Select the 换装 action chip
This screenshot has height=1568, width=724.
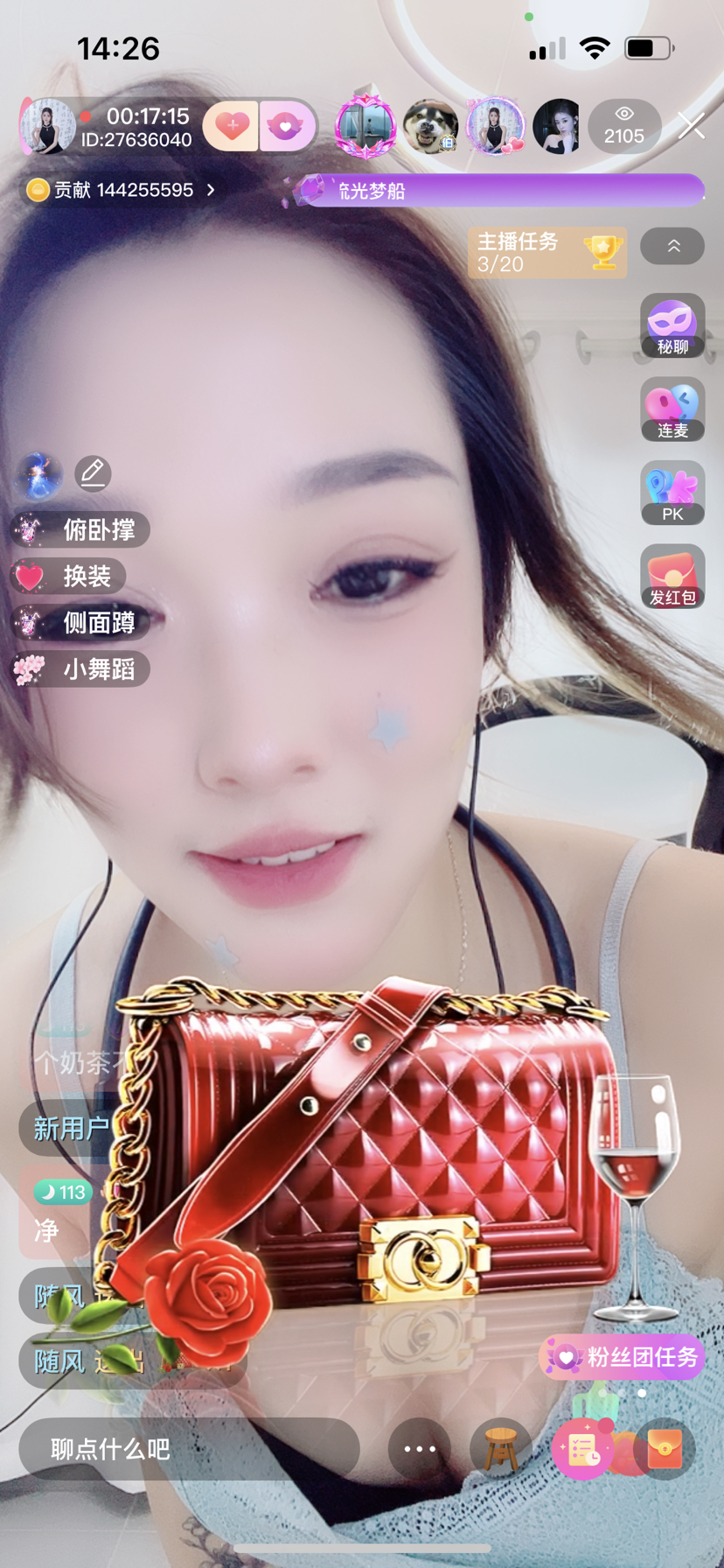tap(69, 576)
